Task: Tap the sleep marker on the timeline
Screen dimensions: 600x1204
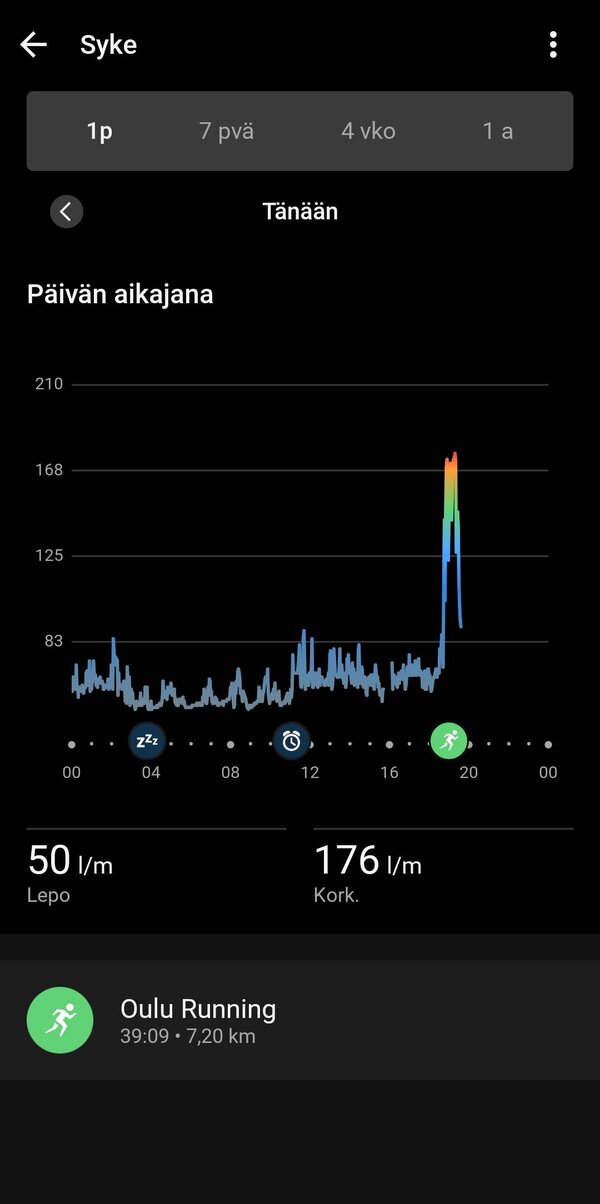Action: pos(148,741)
